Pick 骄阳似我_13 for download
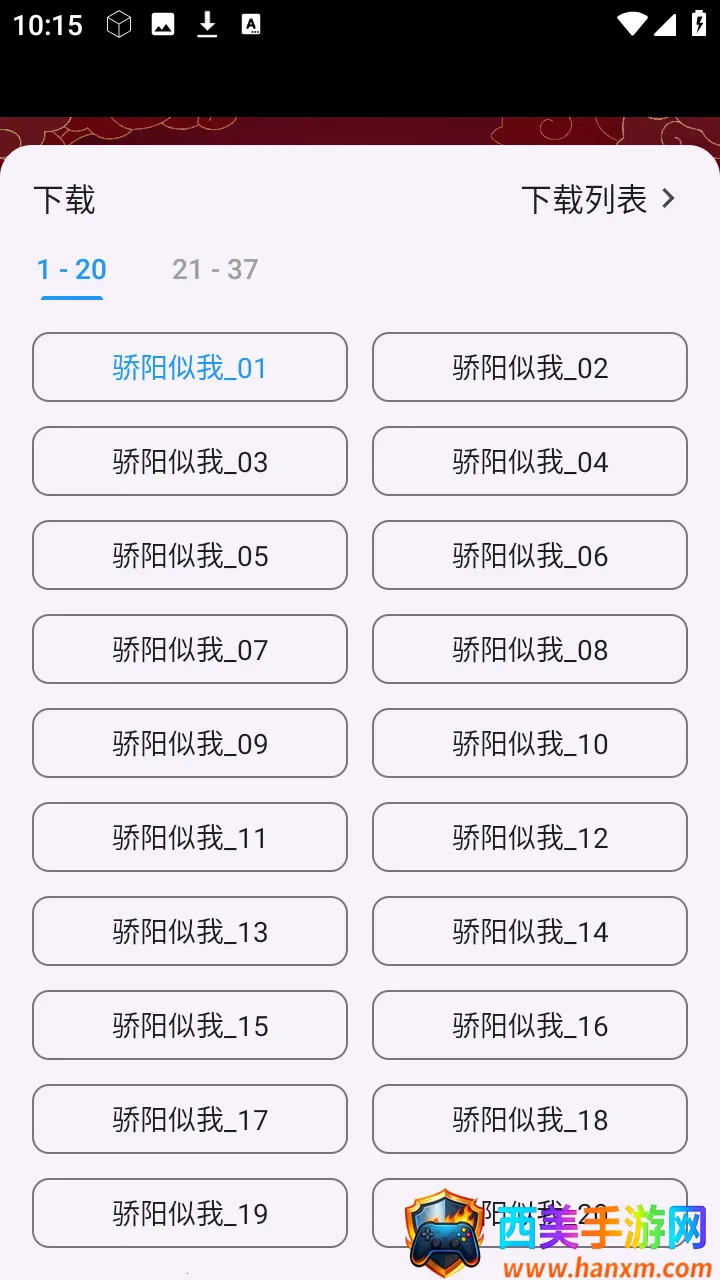720x1280 pixels. (x=190, y=931)
